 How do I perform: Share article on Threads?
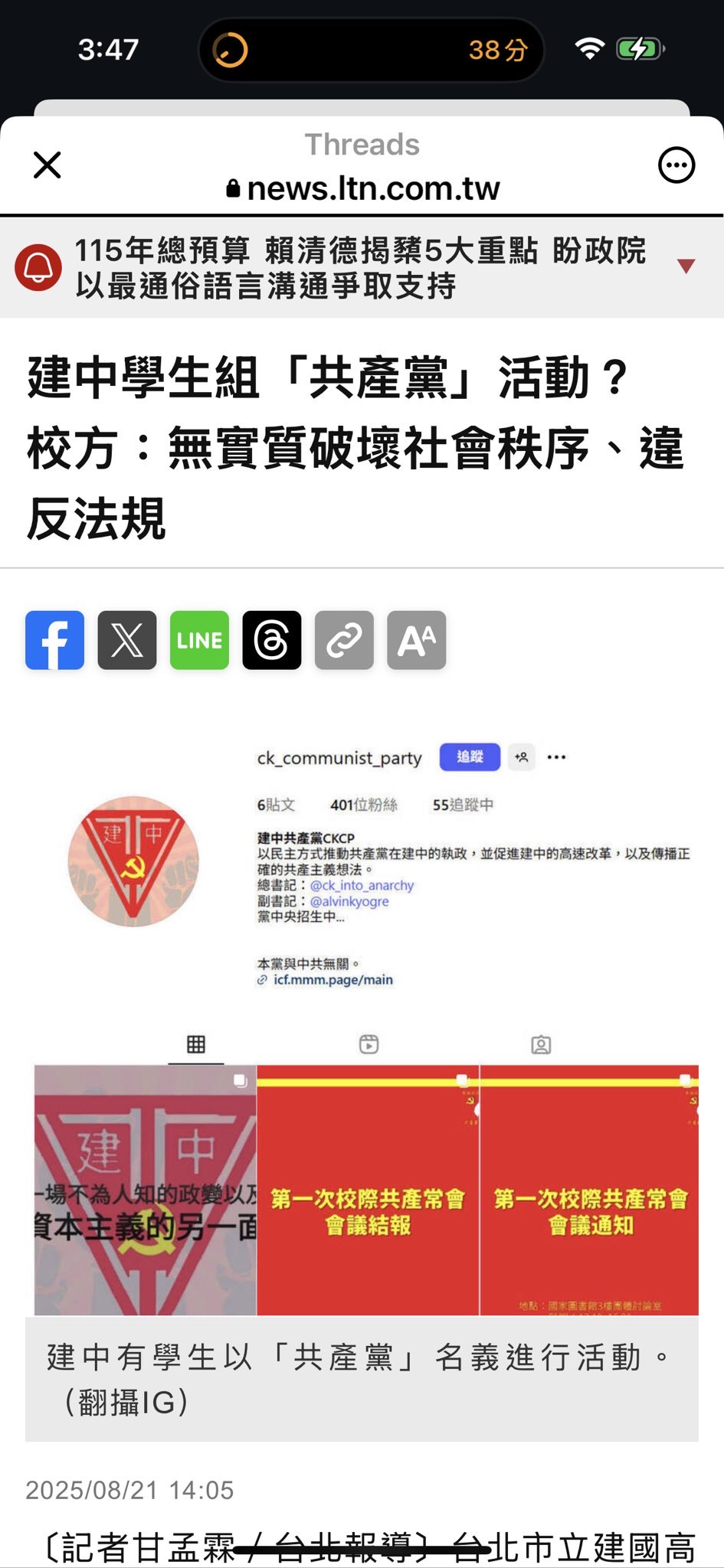pyautogui.click(x=272, y=640)
